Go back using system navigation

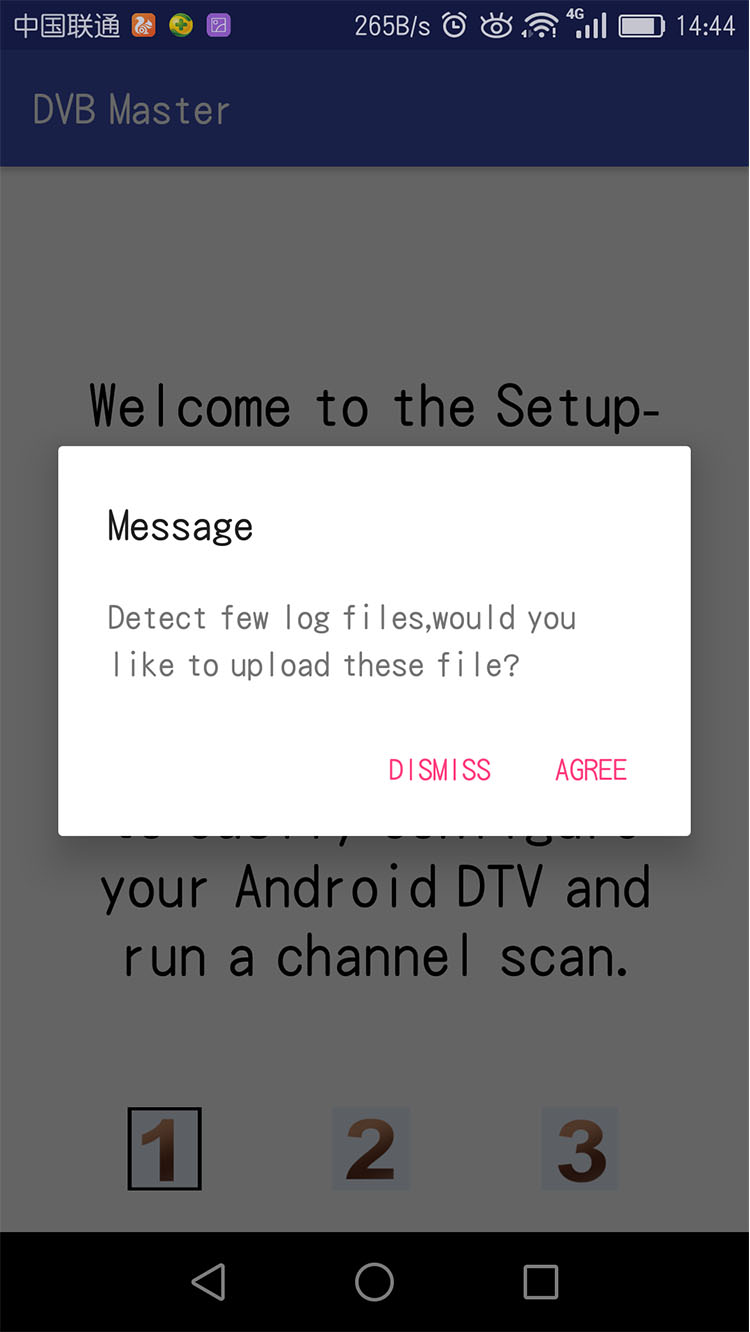[208, 1281]
